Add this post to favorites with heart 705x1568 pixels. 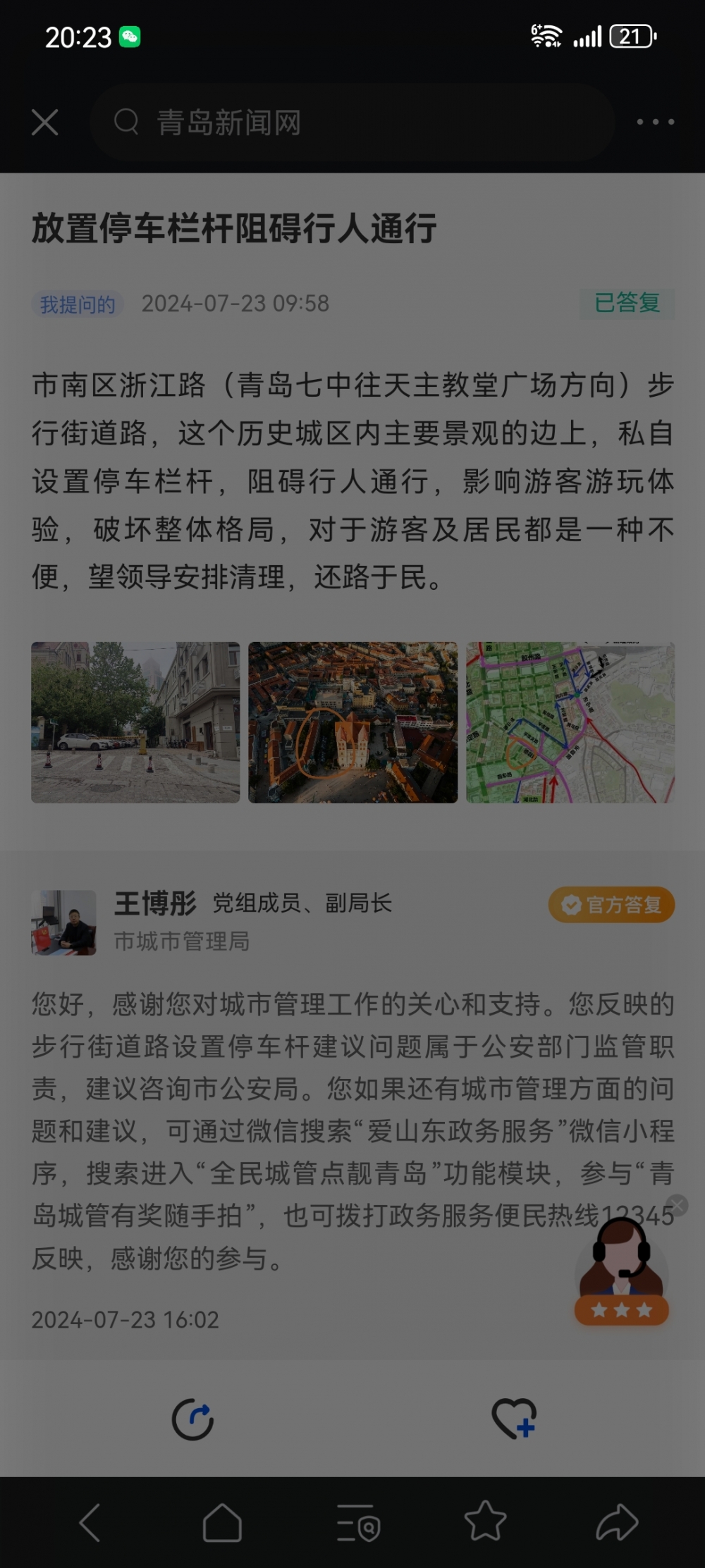click(514, 1419)
